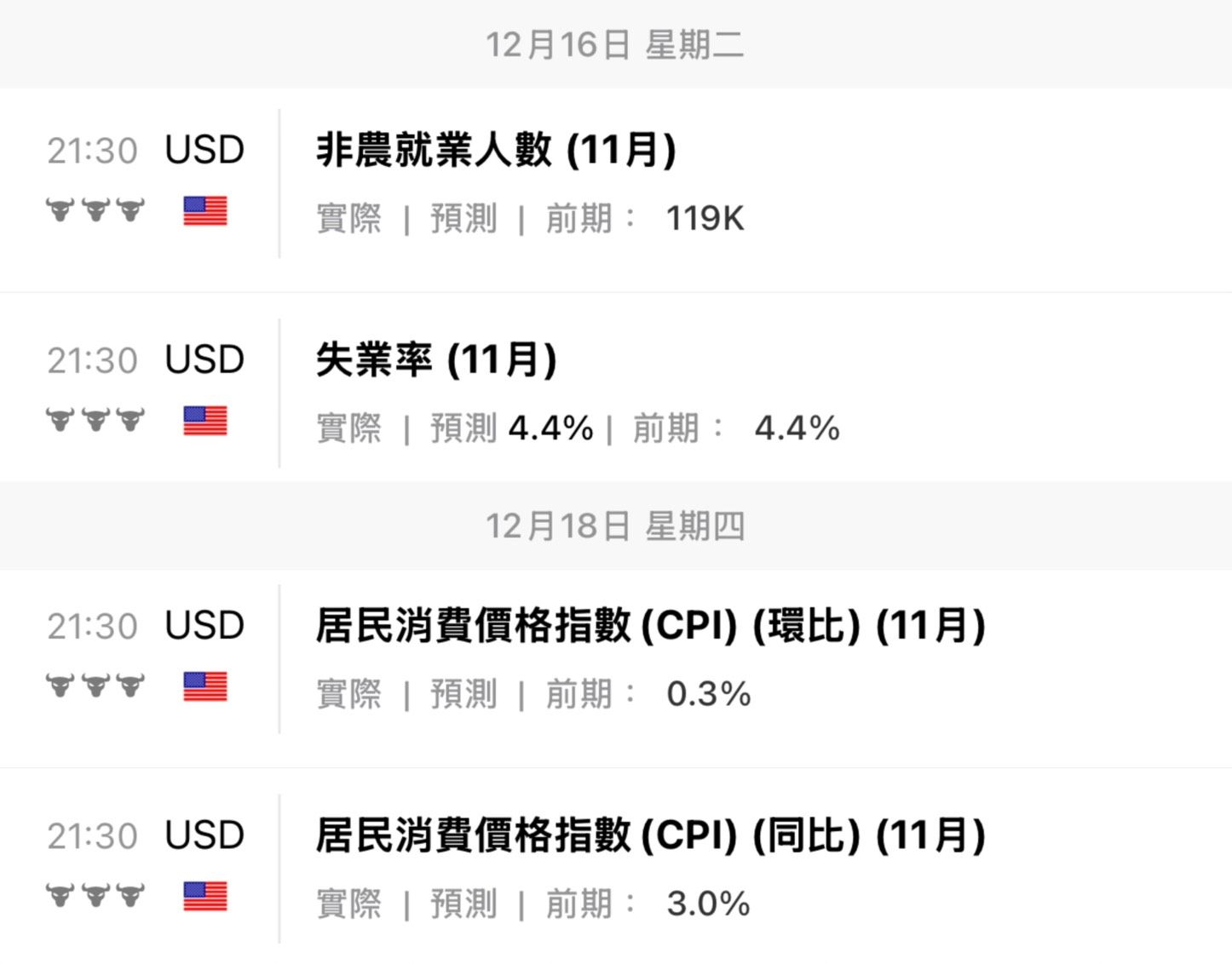
Task: Open the 失業率 (11月) event details
Action: pyautogui.click(x=616, y=387)
